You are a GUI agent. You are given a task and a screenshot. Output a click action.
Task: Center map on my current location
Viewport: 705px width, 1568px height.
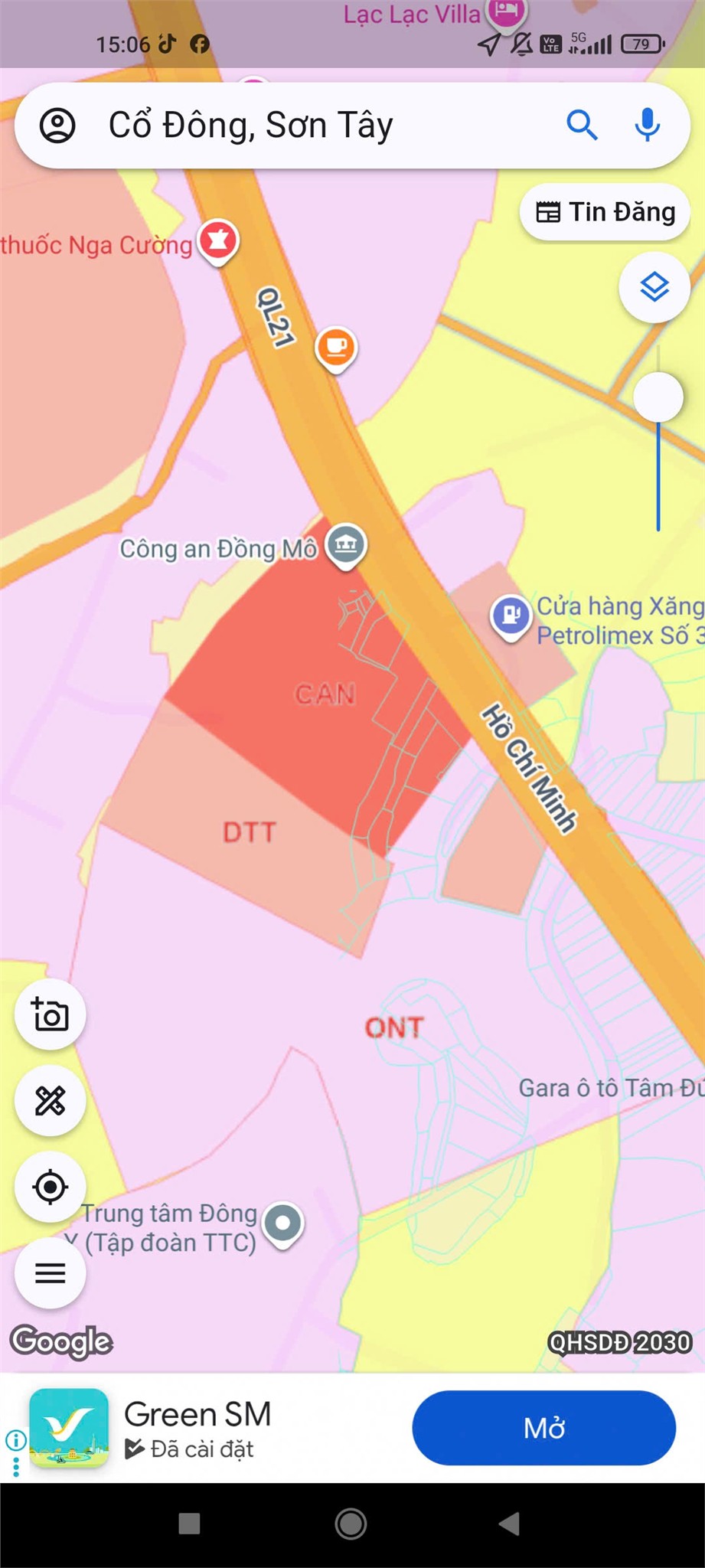pyautogui.click(x=49, y=1187)
